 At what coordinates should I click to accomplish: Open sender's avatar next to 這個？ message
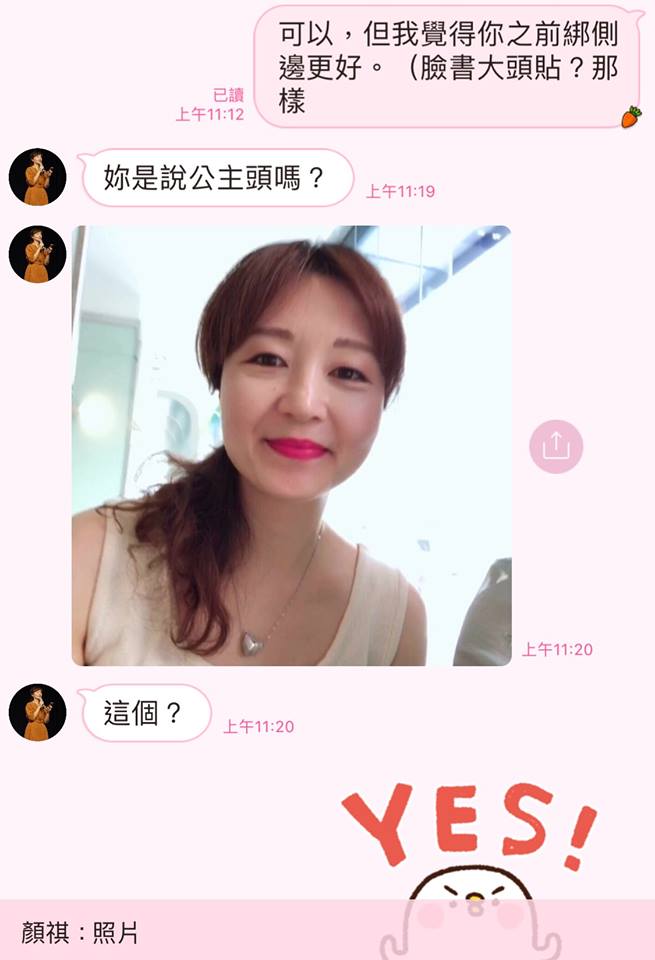click(38, 712)
